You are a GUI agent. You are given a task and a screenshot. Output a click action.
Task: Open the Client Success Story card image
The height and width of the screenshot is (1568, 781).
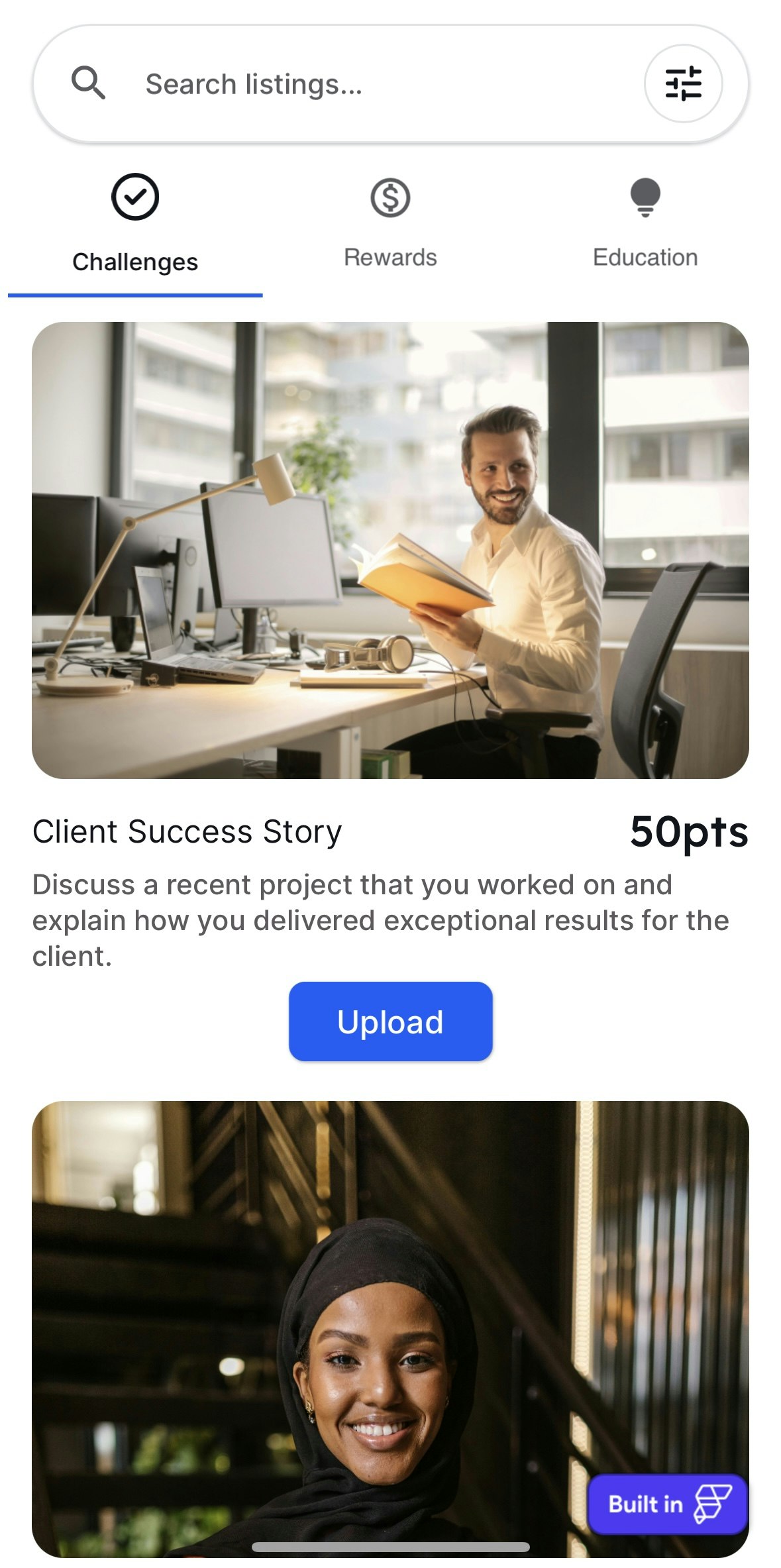tap(390, 550)
